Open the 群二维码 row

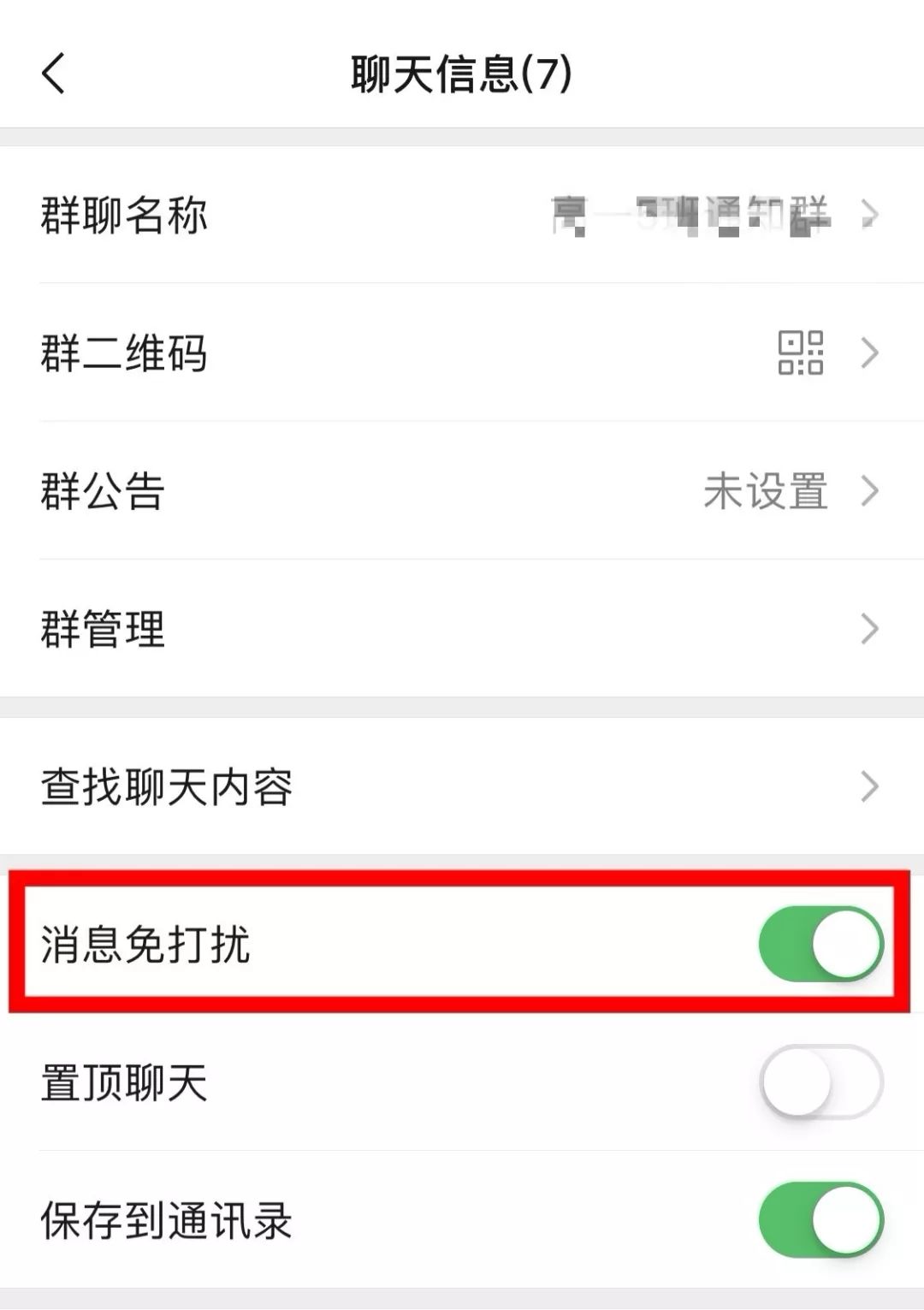coord(462,353)
